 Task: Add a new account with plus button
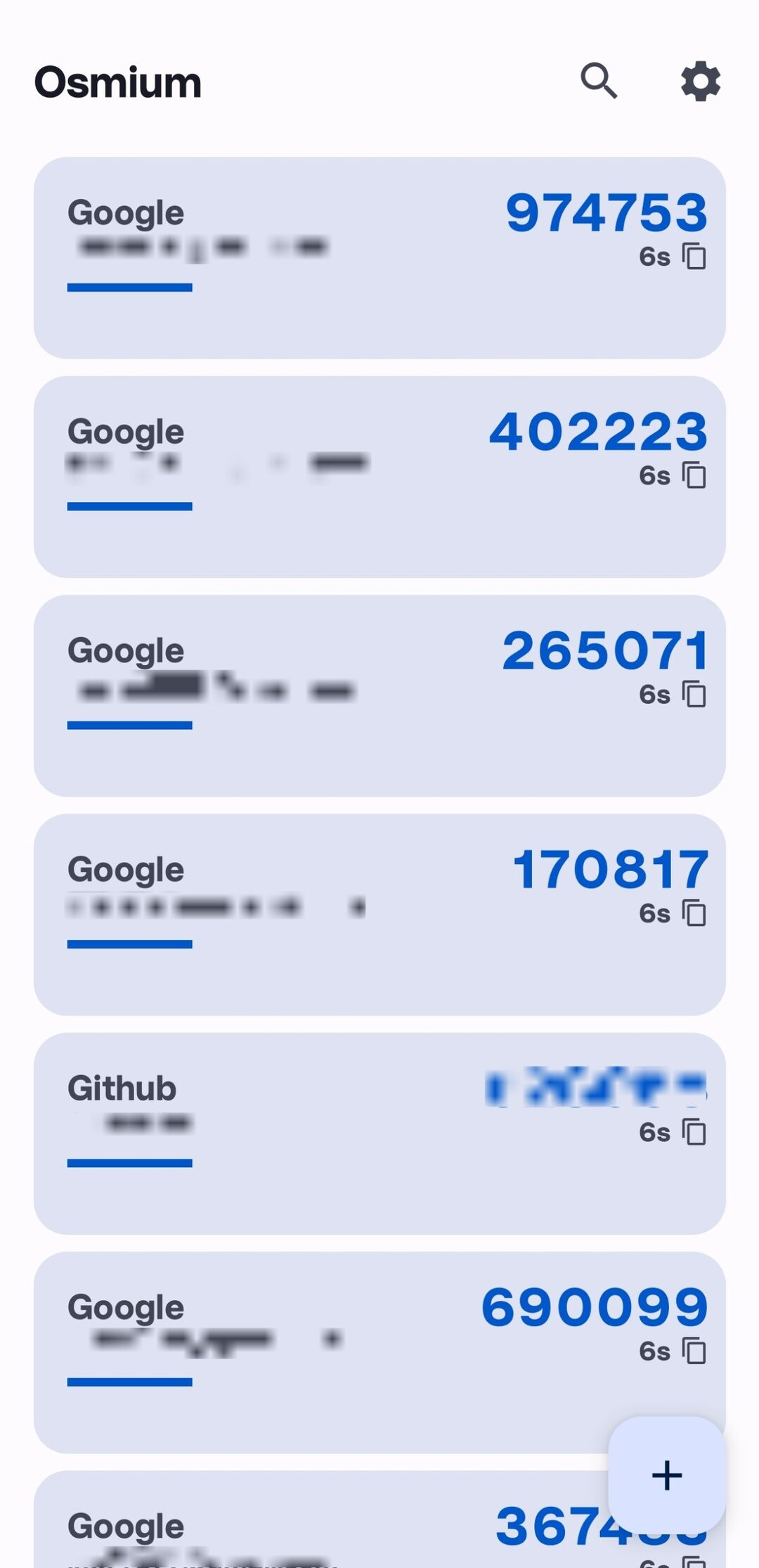pyautogui.click(x=667, y=1475)
